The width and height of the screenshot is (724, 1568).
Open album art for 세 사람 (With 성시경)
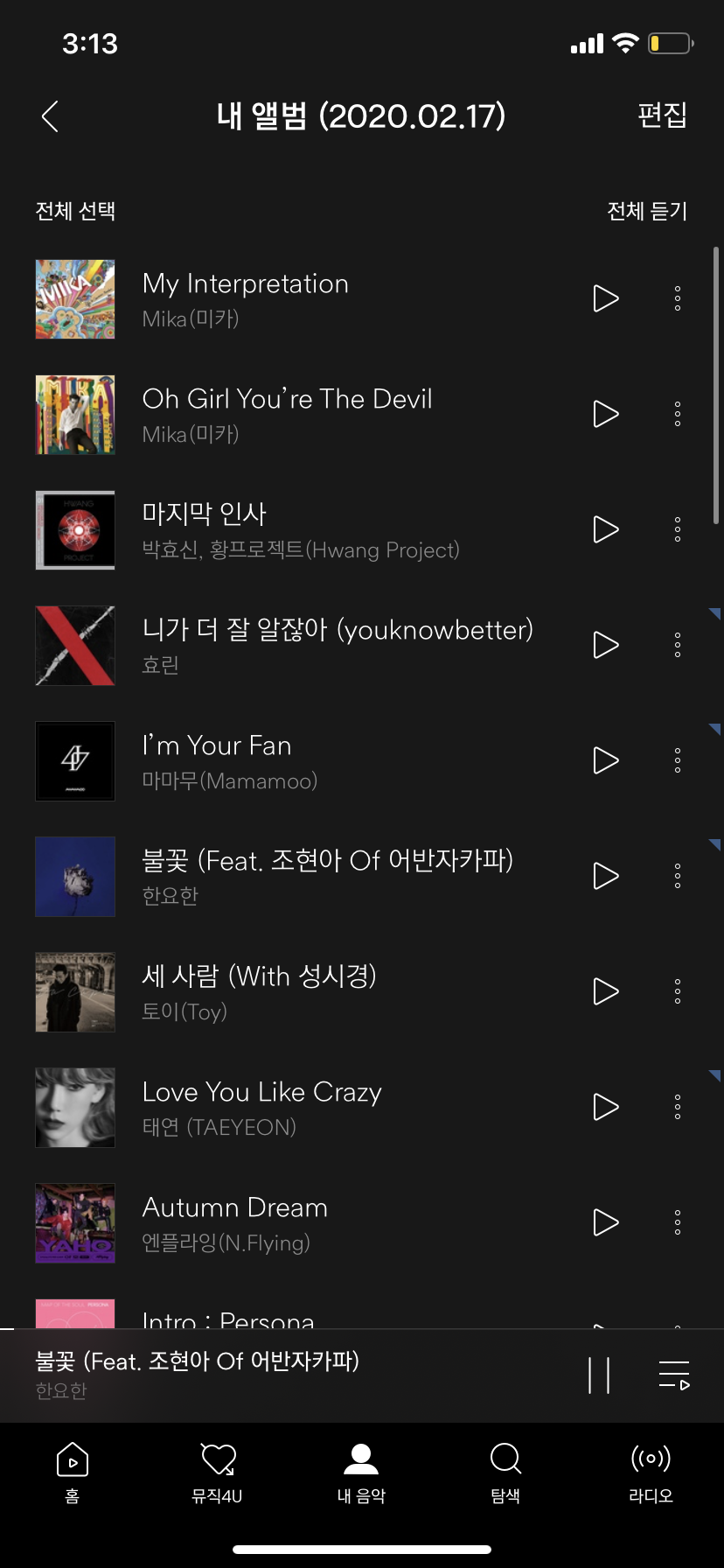74,992
